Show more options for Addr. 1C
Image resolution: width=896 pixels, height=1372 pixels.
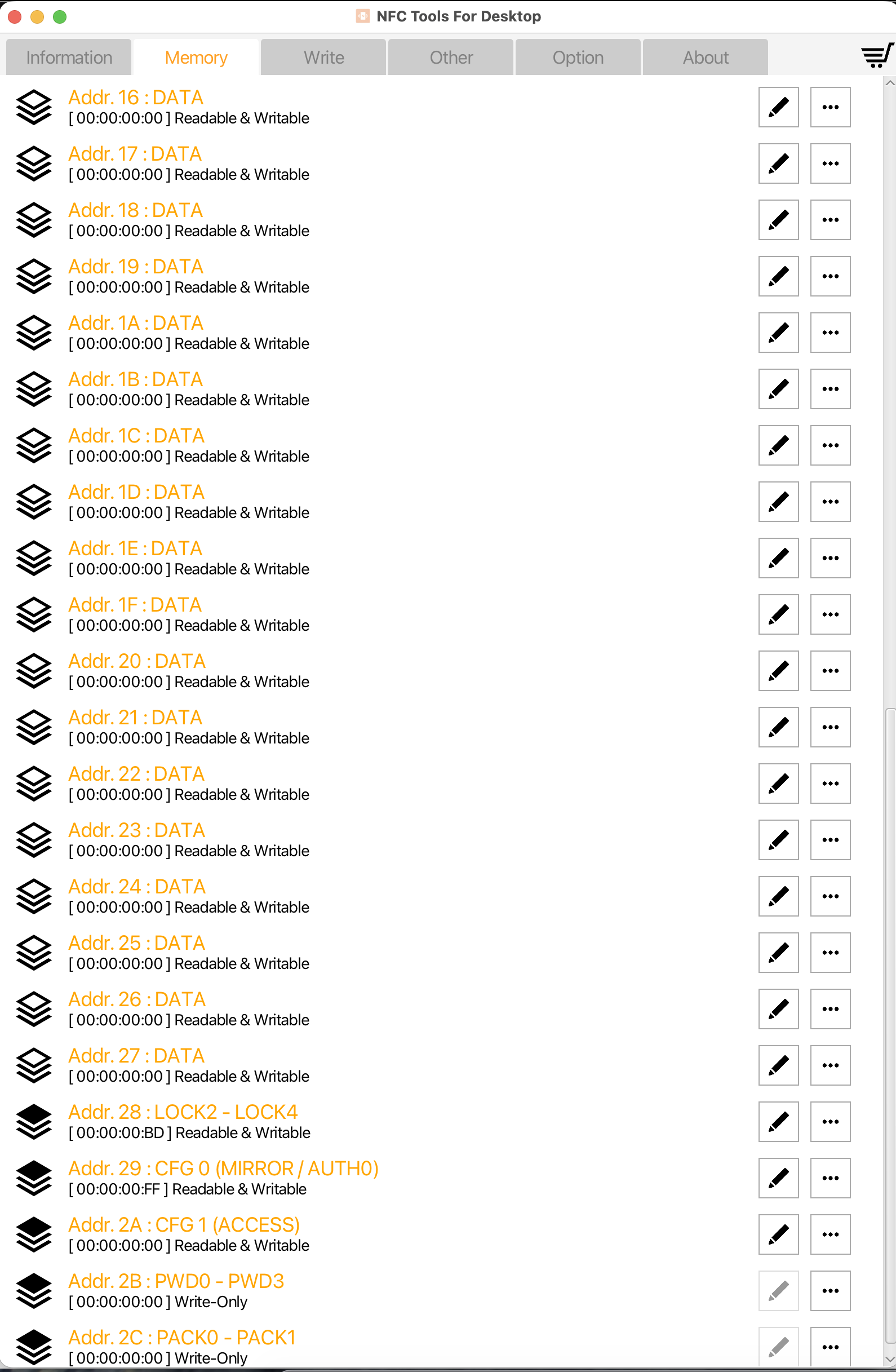click(x=830, y=446)
